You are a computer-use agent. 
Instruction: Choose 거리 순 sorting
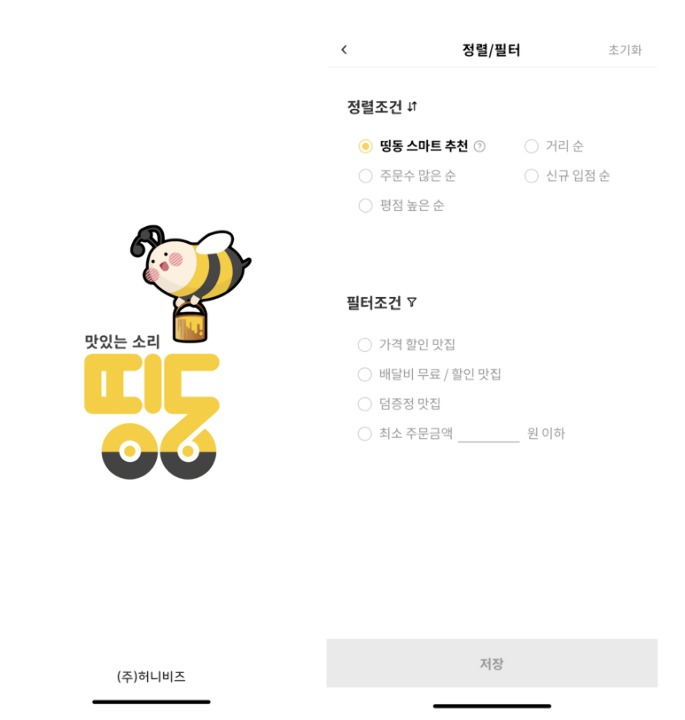531,146
